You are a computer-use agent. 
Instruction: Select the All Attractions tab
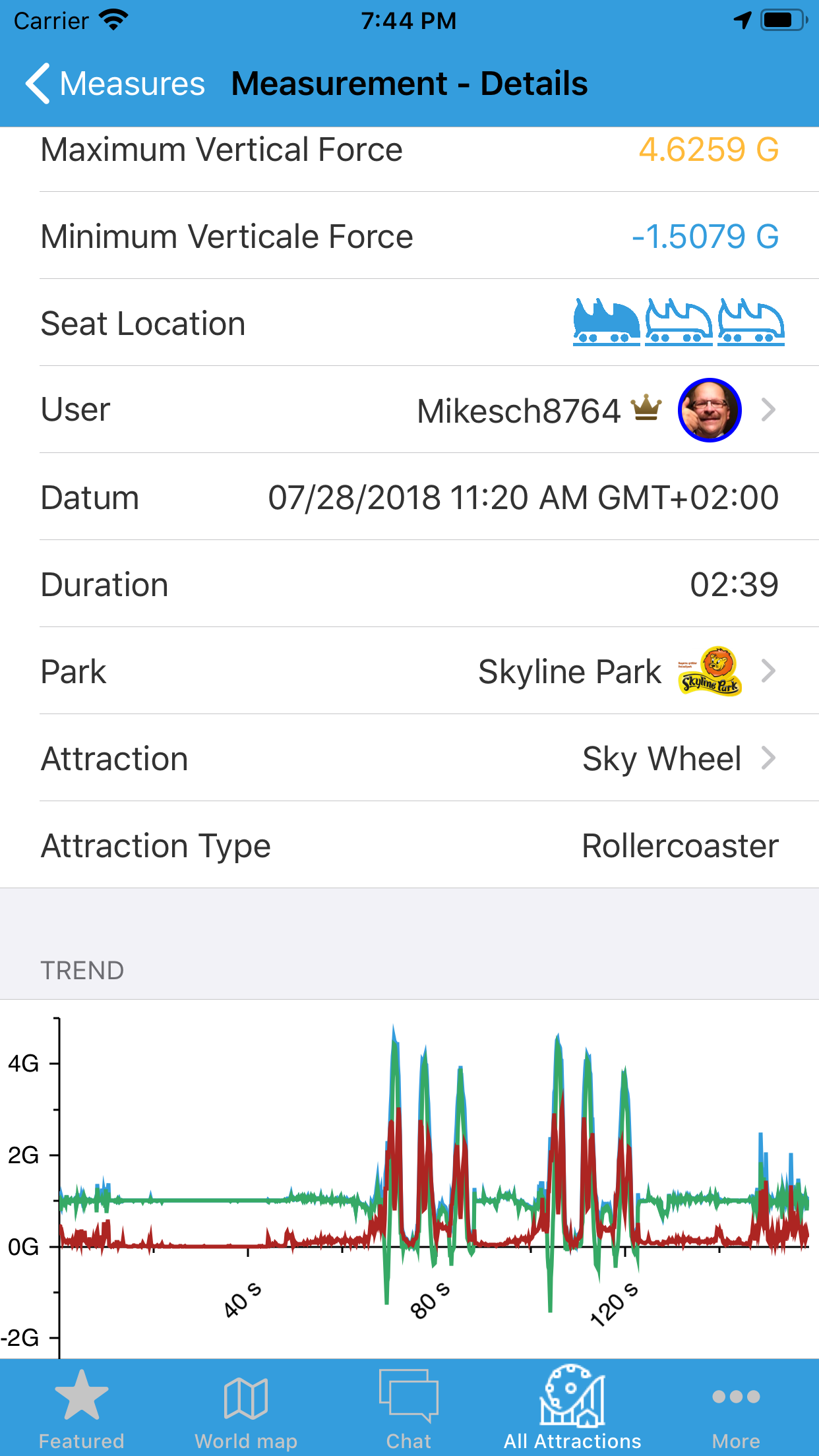point(572,1407)
